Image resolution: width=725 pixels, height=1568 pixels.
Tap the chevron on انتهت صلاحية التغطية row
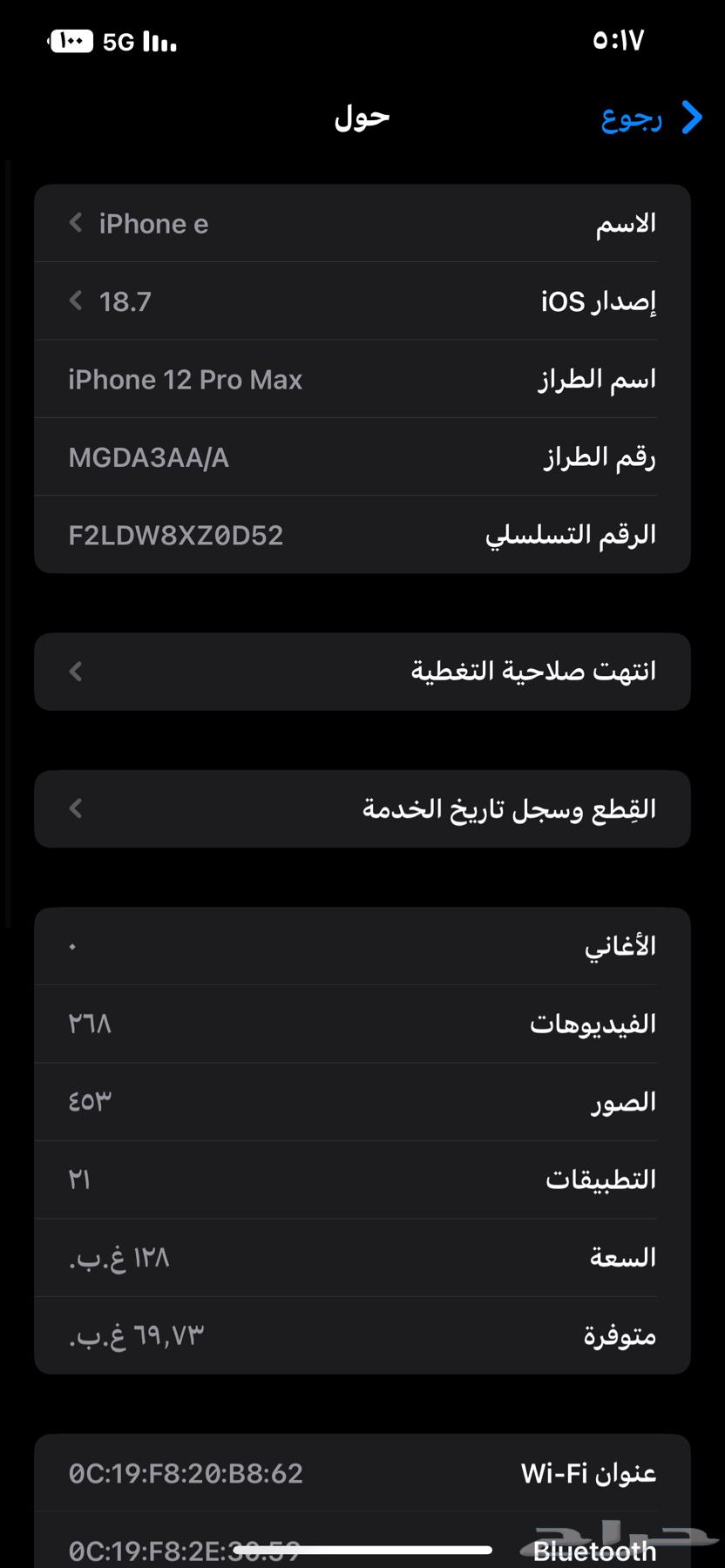click(x=75, y=671)
